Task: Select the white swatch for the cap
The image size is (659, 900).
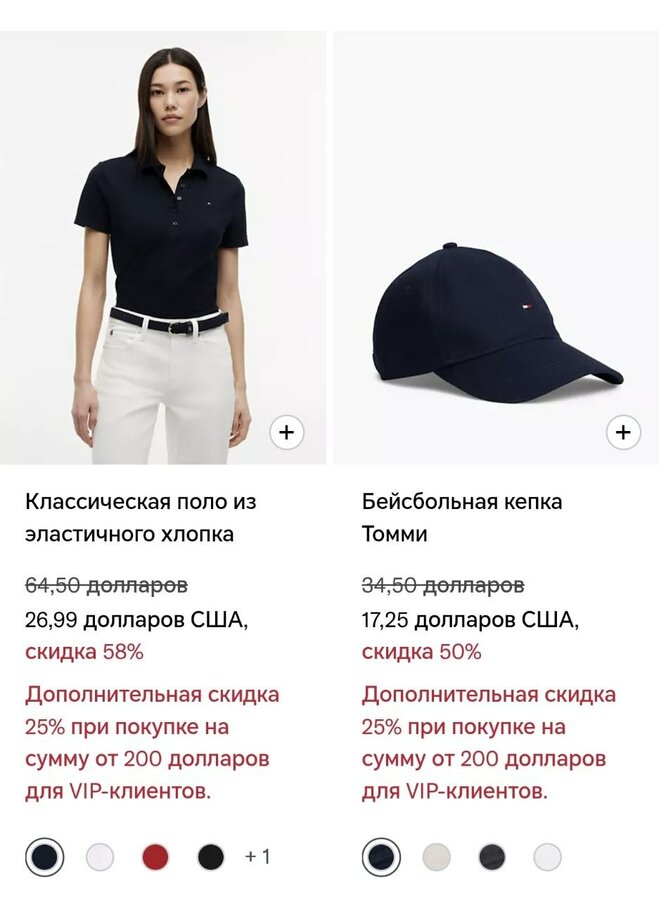Action: pyautogui.click(x=547, y=857)
